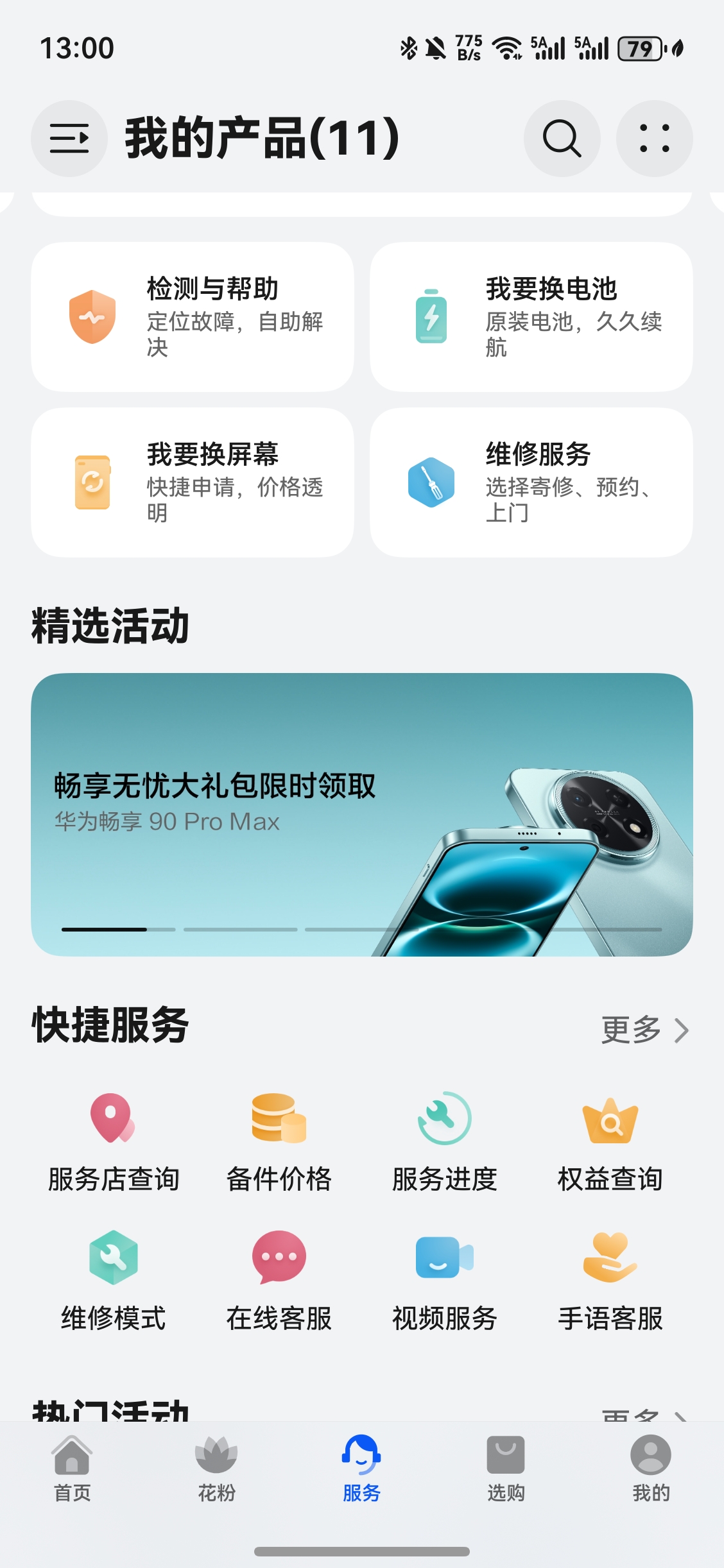
Task: Open the 我要换电池 battery replacement card
Action: [531, 315]
